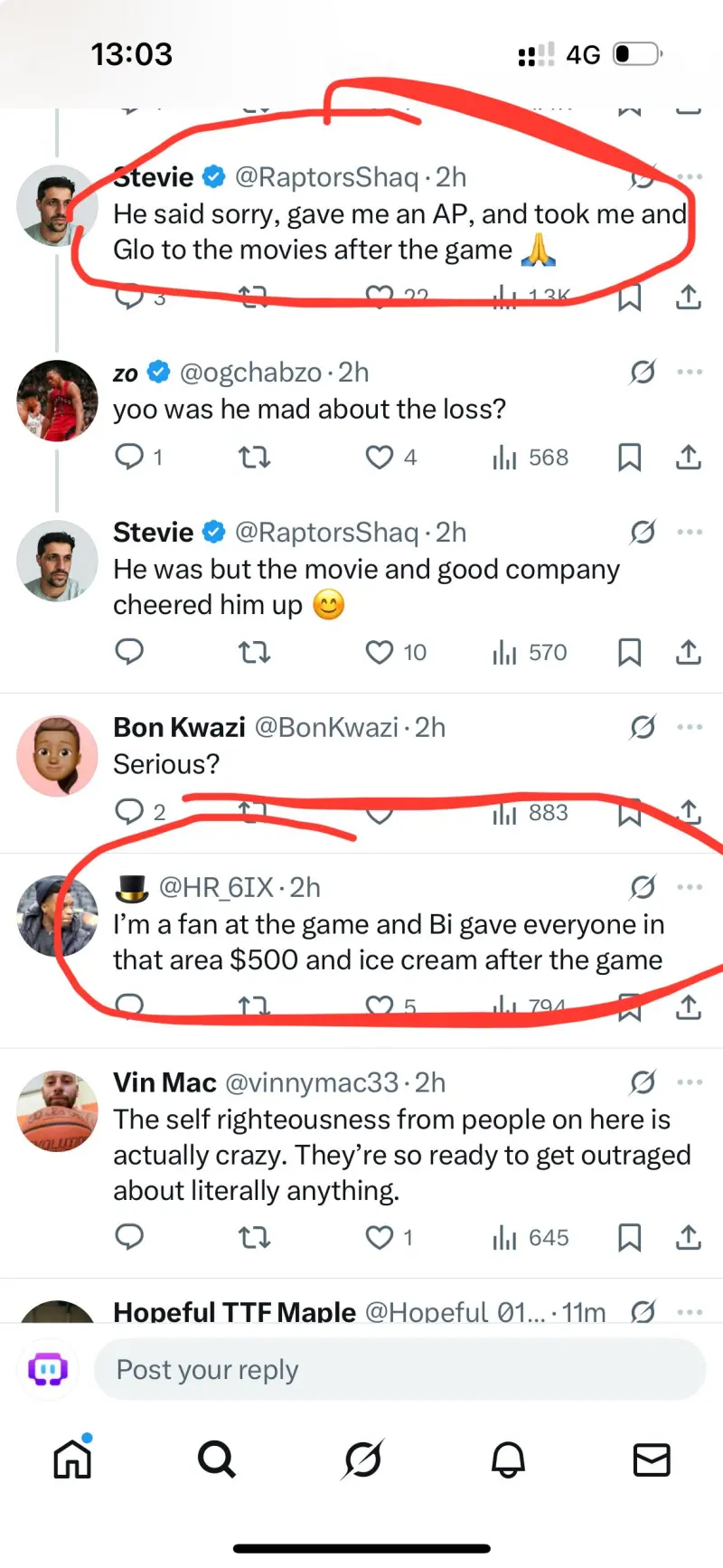The image size is (723, 1568).
Task: Like zo's reply about the loss
Action: (x=380, y=458)
